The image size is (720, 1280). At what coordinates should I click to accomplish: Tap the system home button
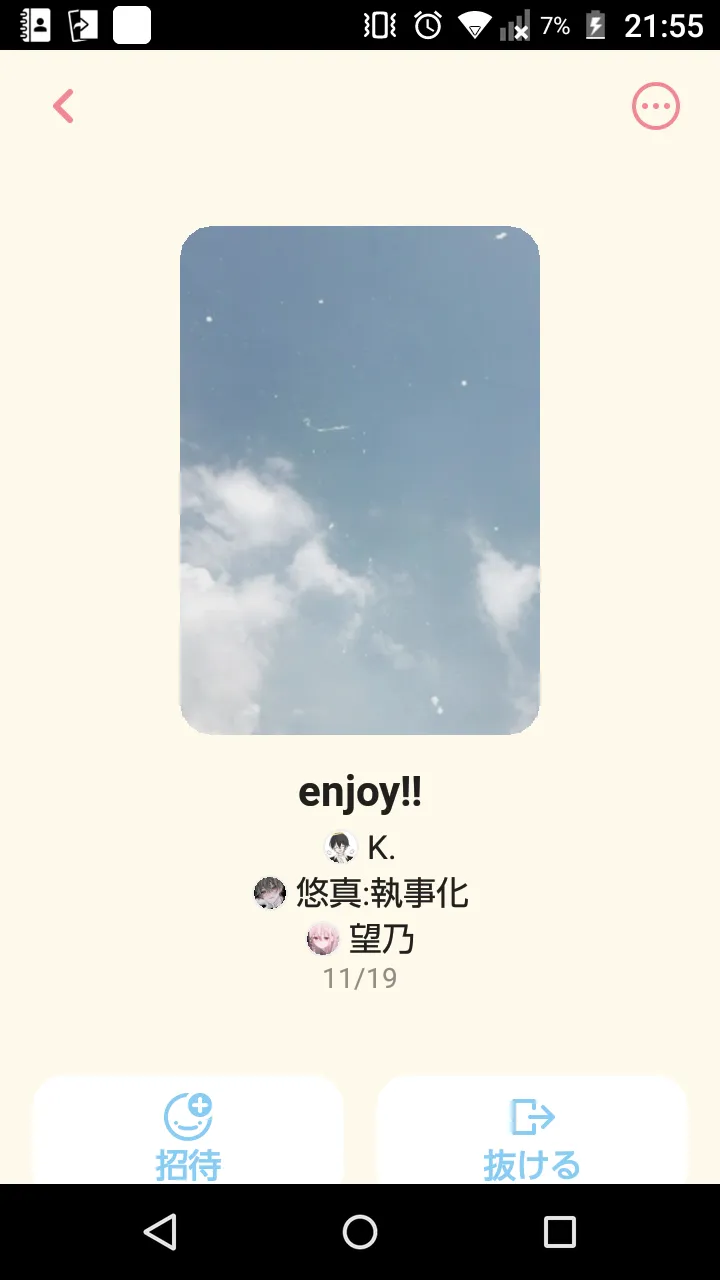click(x=360, y=1232)
